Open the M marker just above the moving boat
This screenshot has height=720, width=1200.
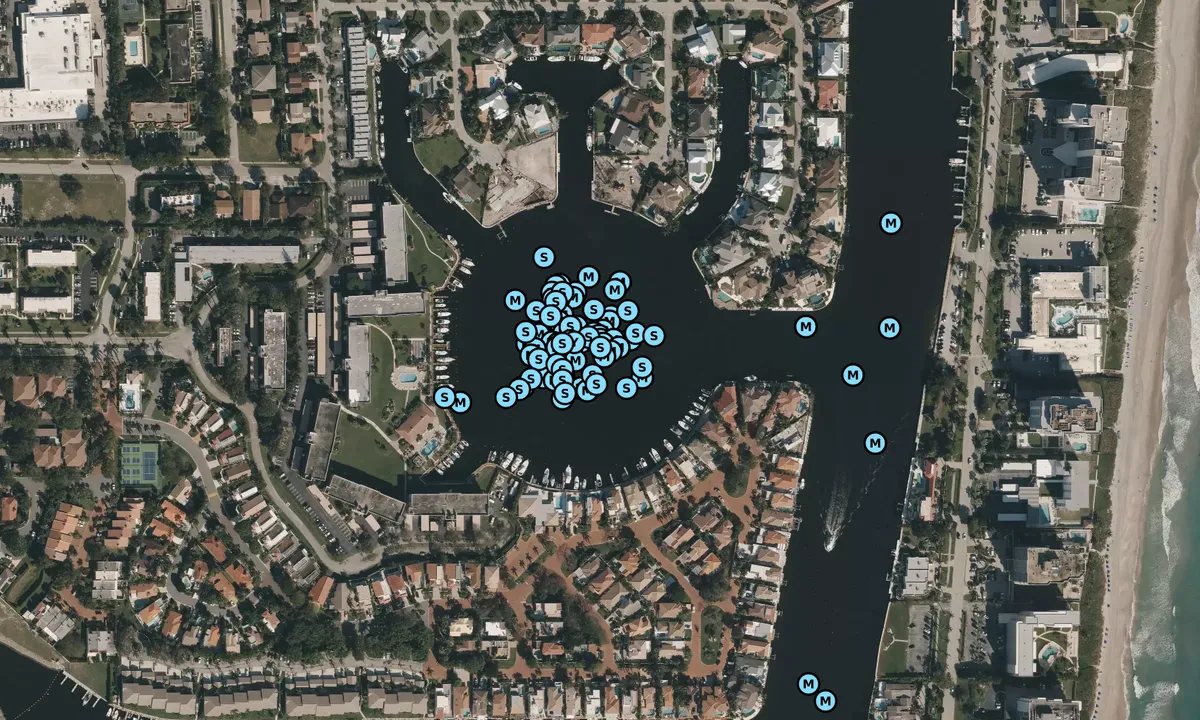(x=875, y=442)
